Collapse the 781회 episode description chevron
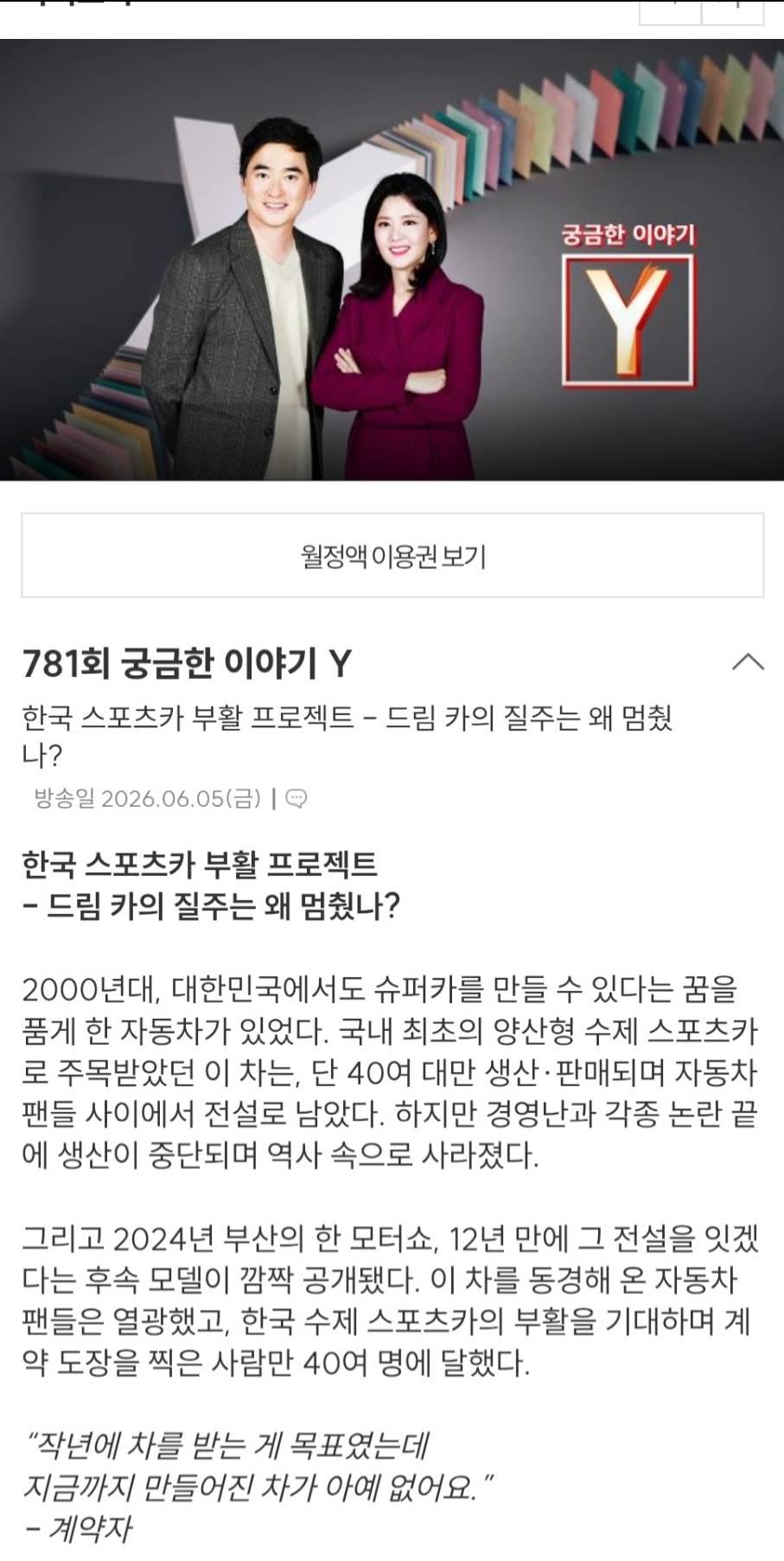The height and width of the screenshot is (1561, 784). point(748,662)
